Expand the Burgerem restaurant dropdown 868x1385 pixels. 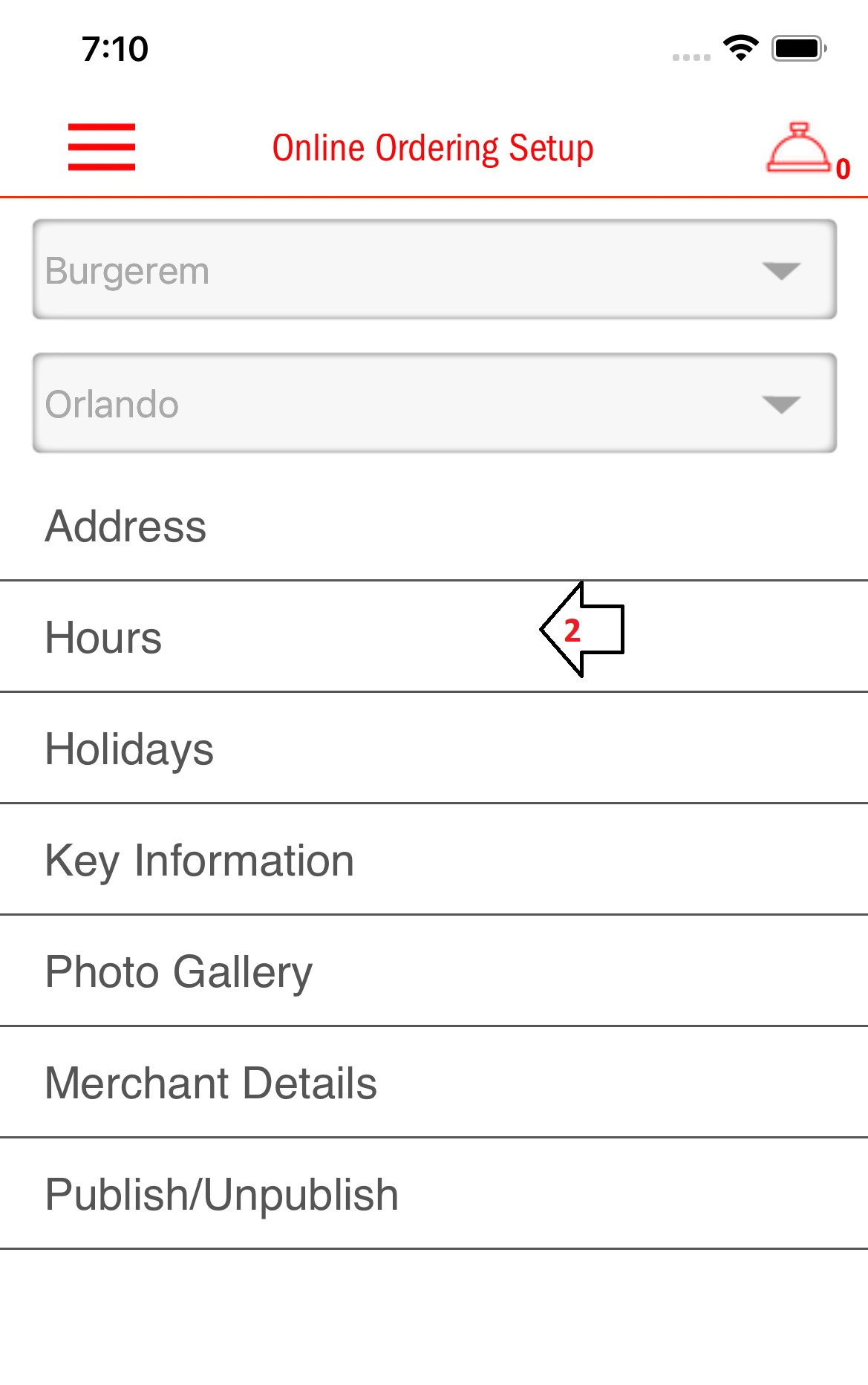434,270
